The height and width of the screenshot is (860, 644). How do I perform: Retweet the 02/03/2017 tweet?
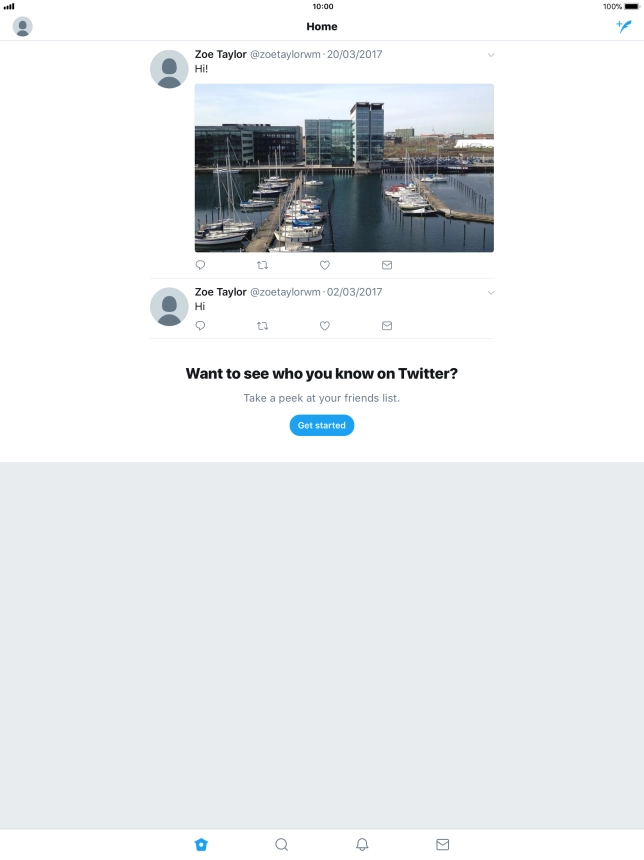pyautogui.click(x=263, y=326)
